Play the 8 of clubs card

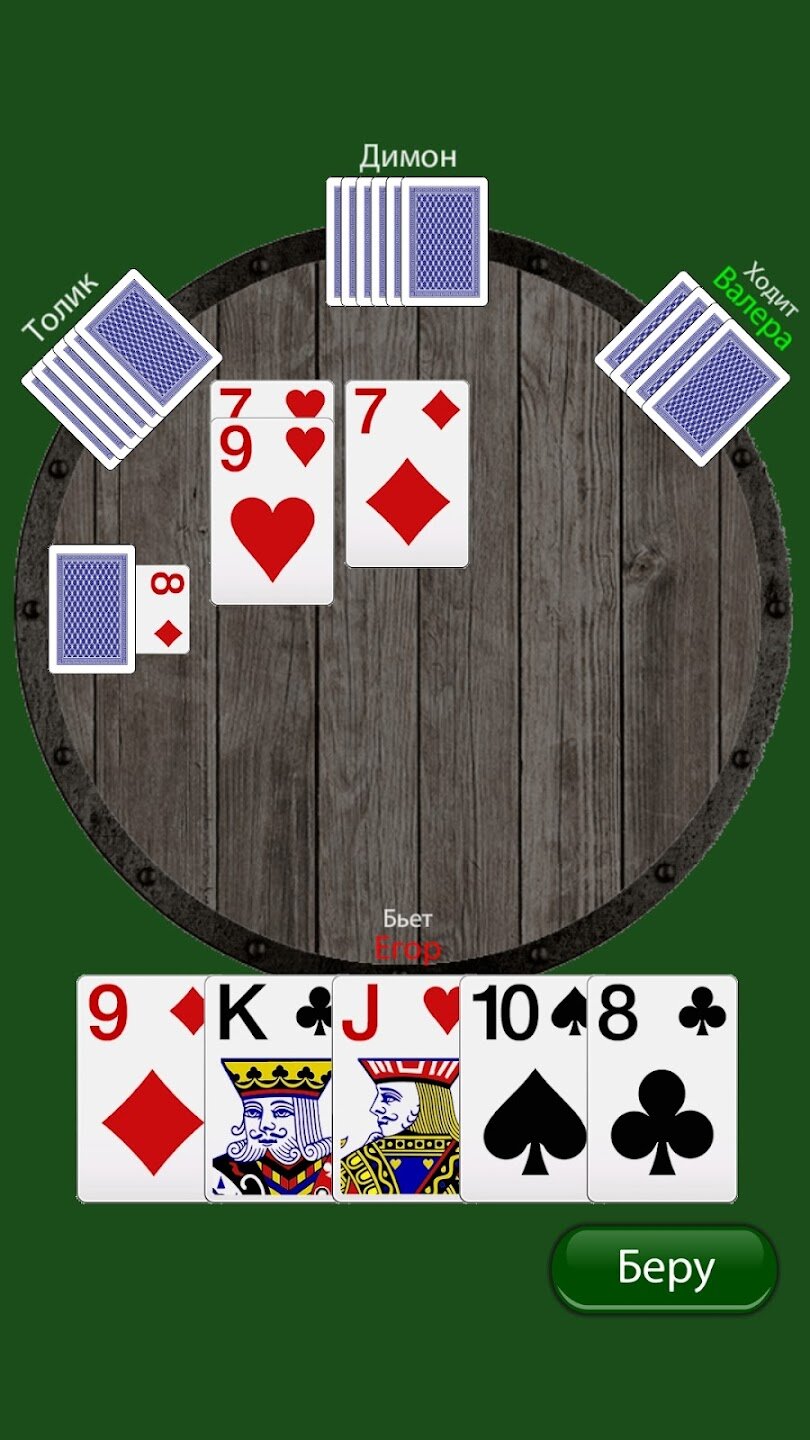coord(662,1090)
